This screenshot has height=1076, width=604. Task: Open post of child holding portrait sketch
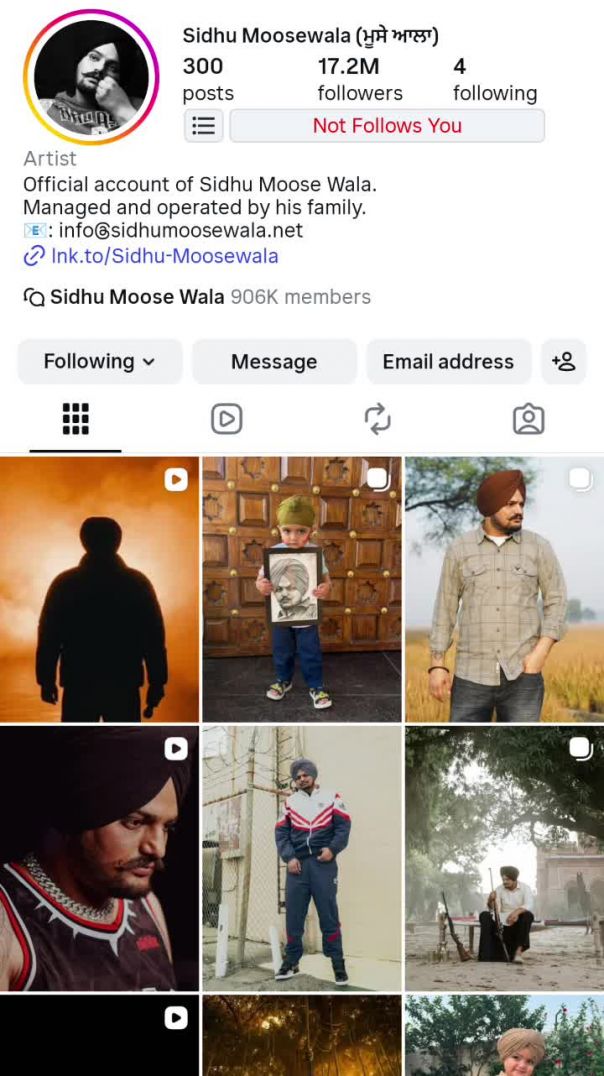point(302,590)
